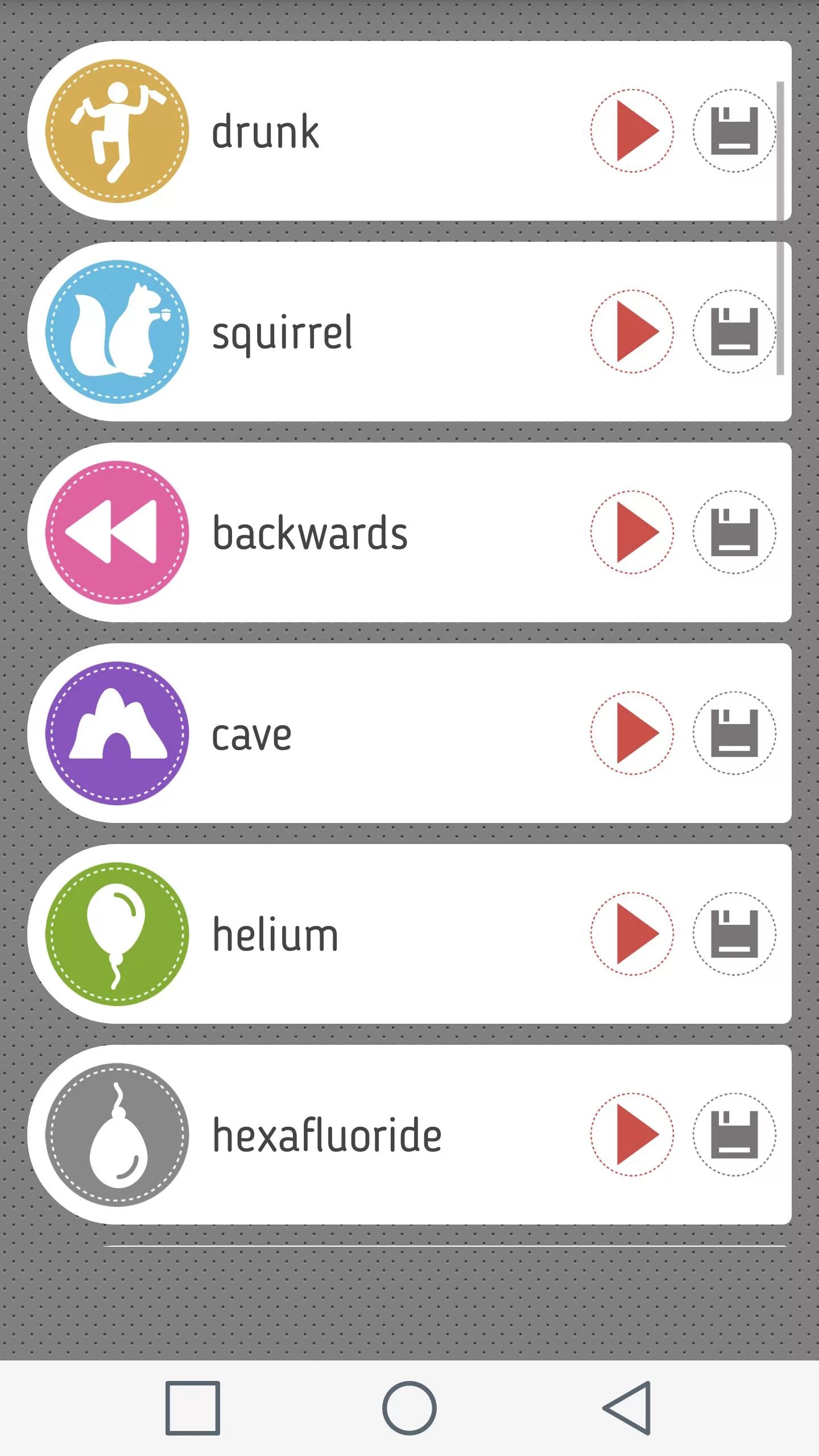Save the cave voice effect
The height and width of the screenshot is (1456, 819).
pyautogui.click(x=734, y=733)
